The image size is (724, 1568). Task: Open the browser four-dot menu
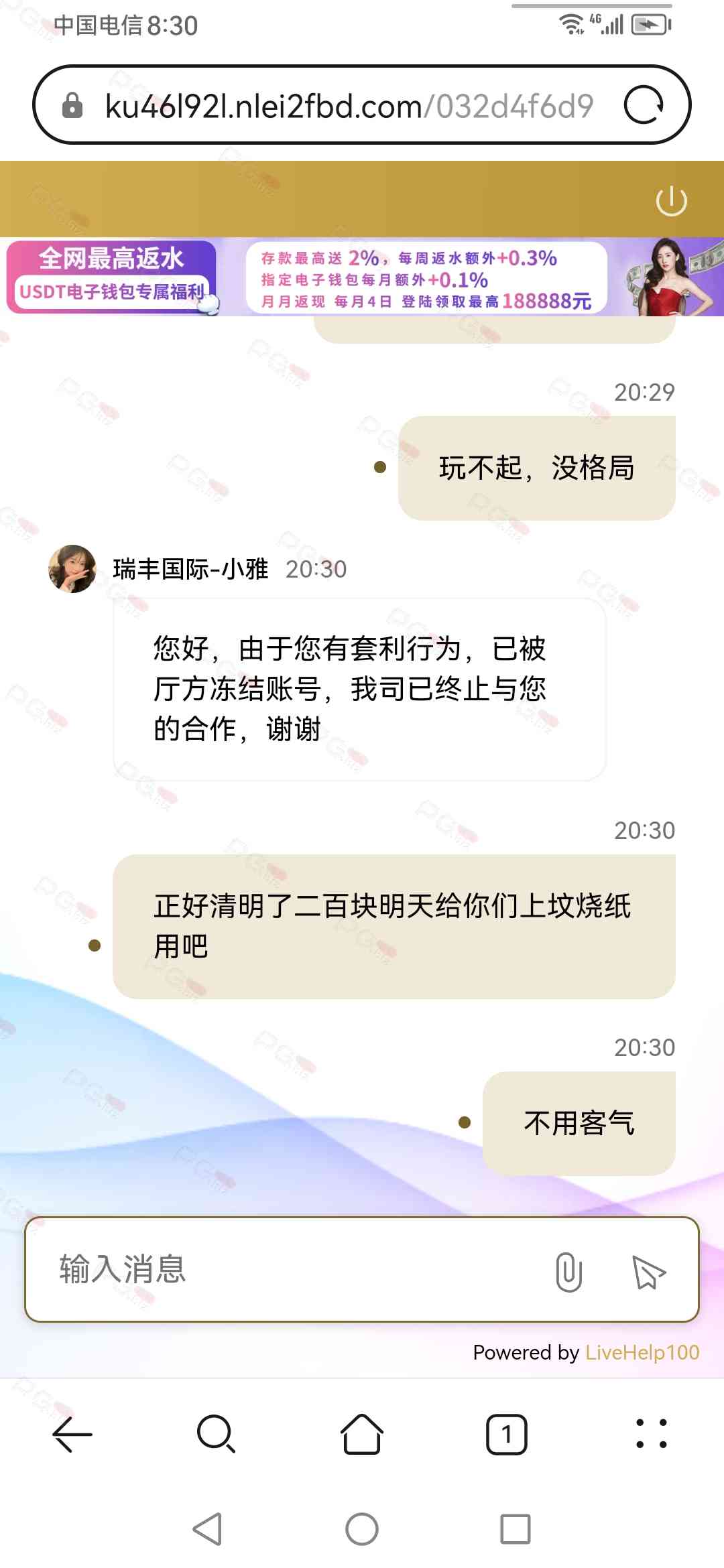click(651, 1435)
